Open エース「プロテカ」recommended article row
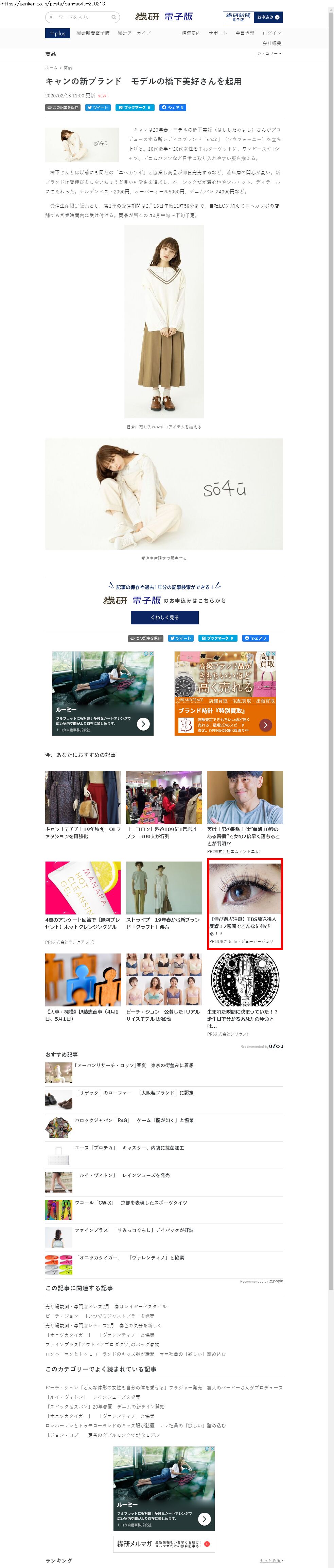The height and width of the screenshot is (1568, 334). click(x=164, y=1154)
